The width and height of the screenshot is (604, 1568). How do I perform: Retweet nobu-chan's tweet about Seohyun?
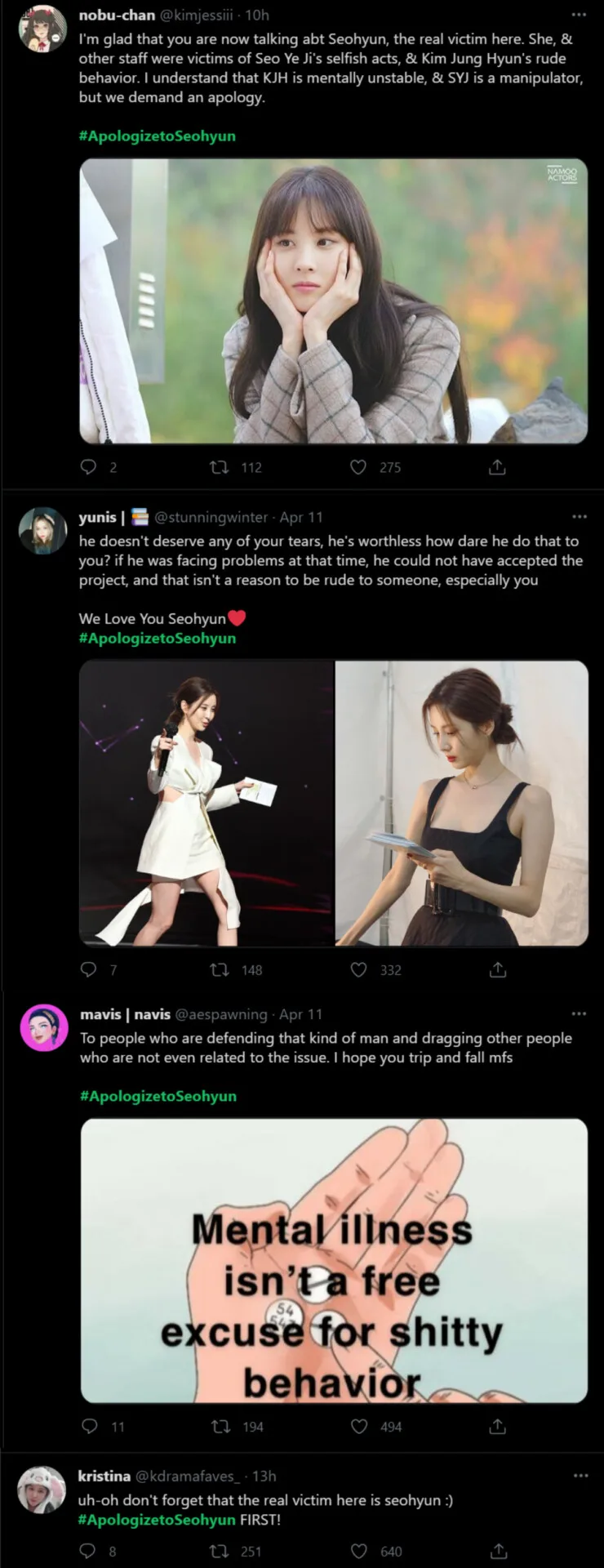(219, 467)
